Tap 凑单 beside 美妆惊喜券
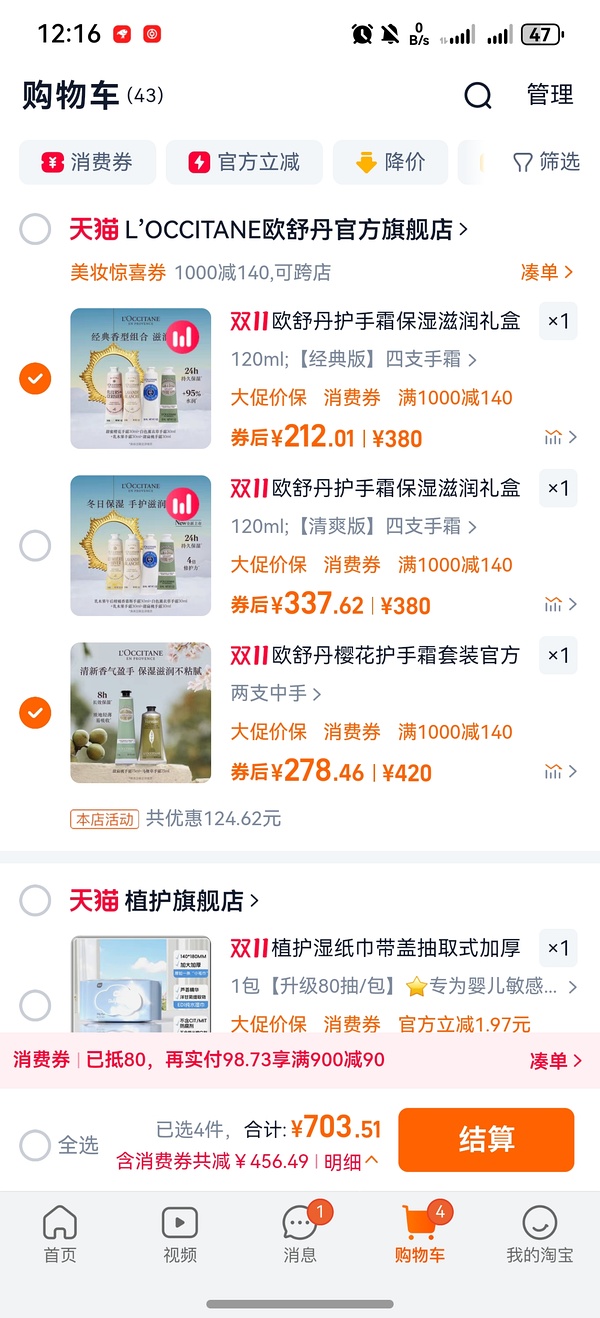 547,272
